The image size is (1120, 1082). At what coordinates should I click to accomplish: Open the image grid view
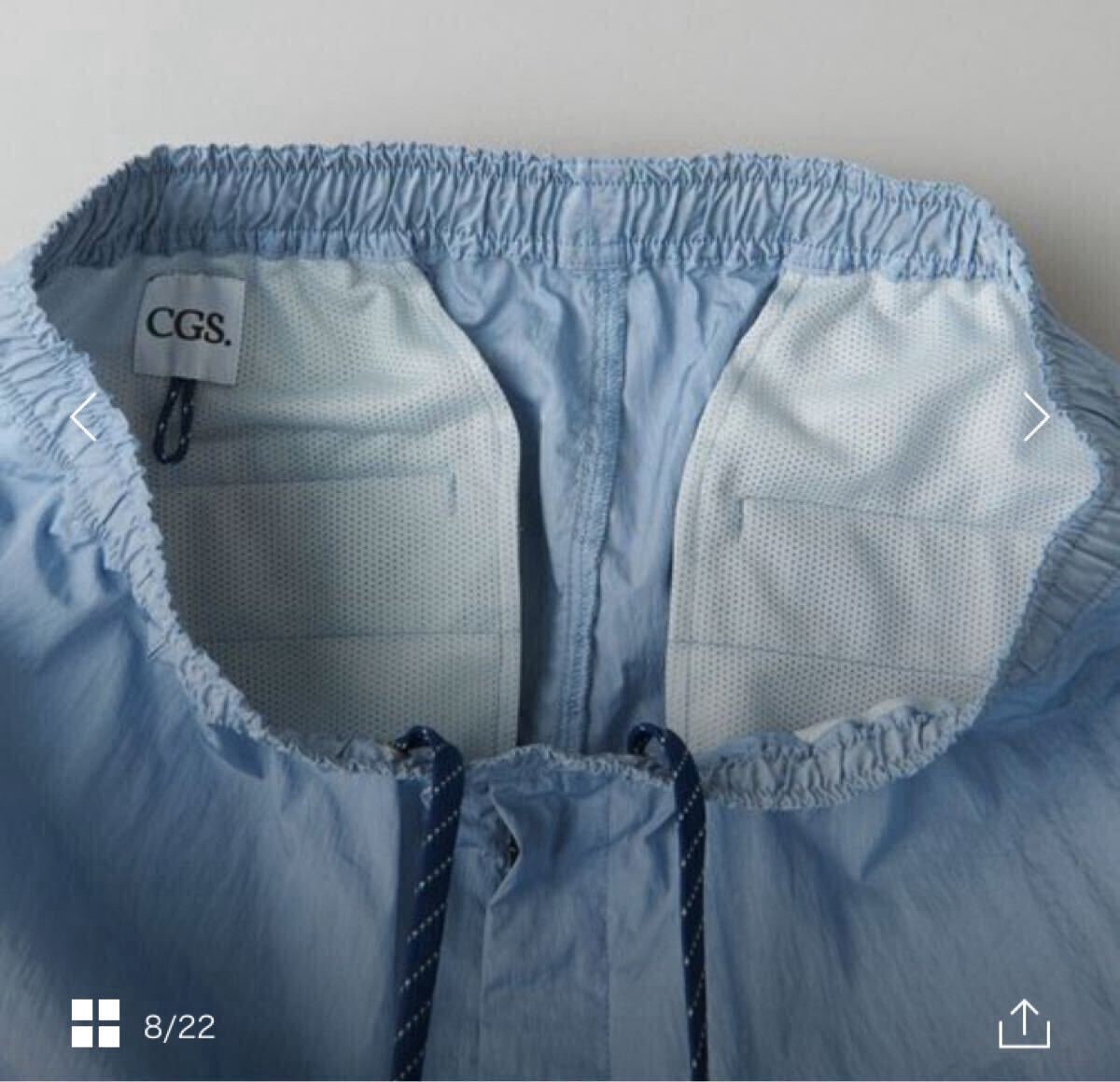coord(97,1024)
